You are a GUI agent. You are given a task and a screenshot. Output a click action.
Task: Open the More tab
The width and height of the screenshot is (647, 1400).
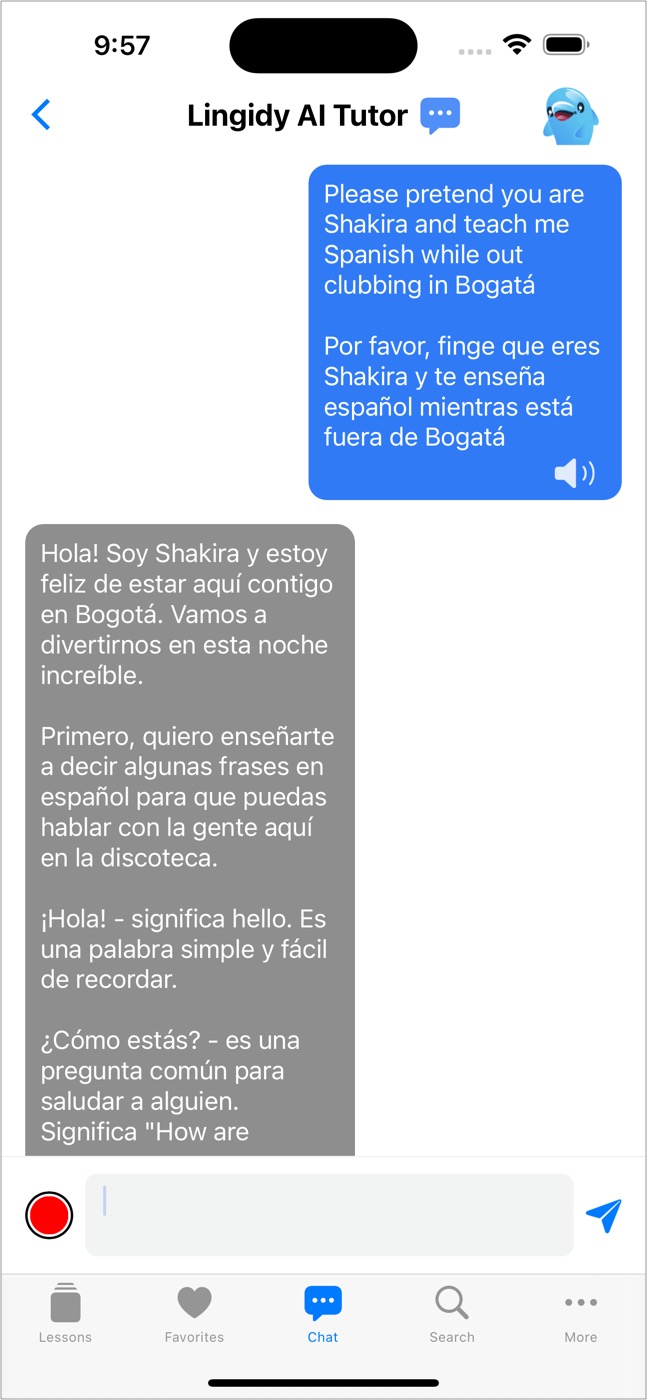[x=581, y=1313]
